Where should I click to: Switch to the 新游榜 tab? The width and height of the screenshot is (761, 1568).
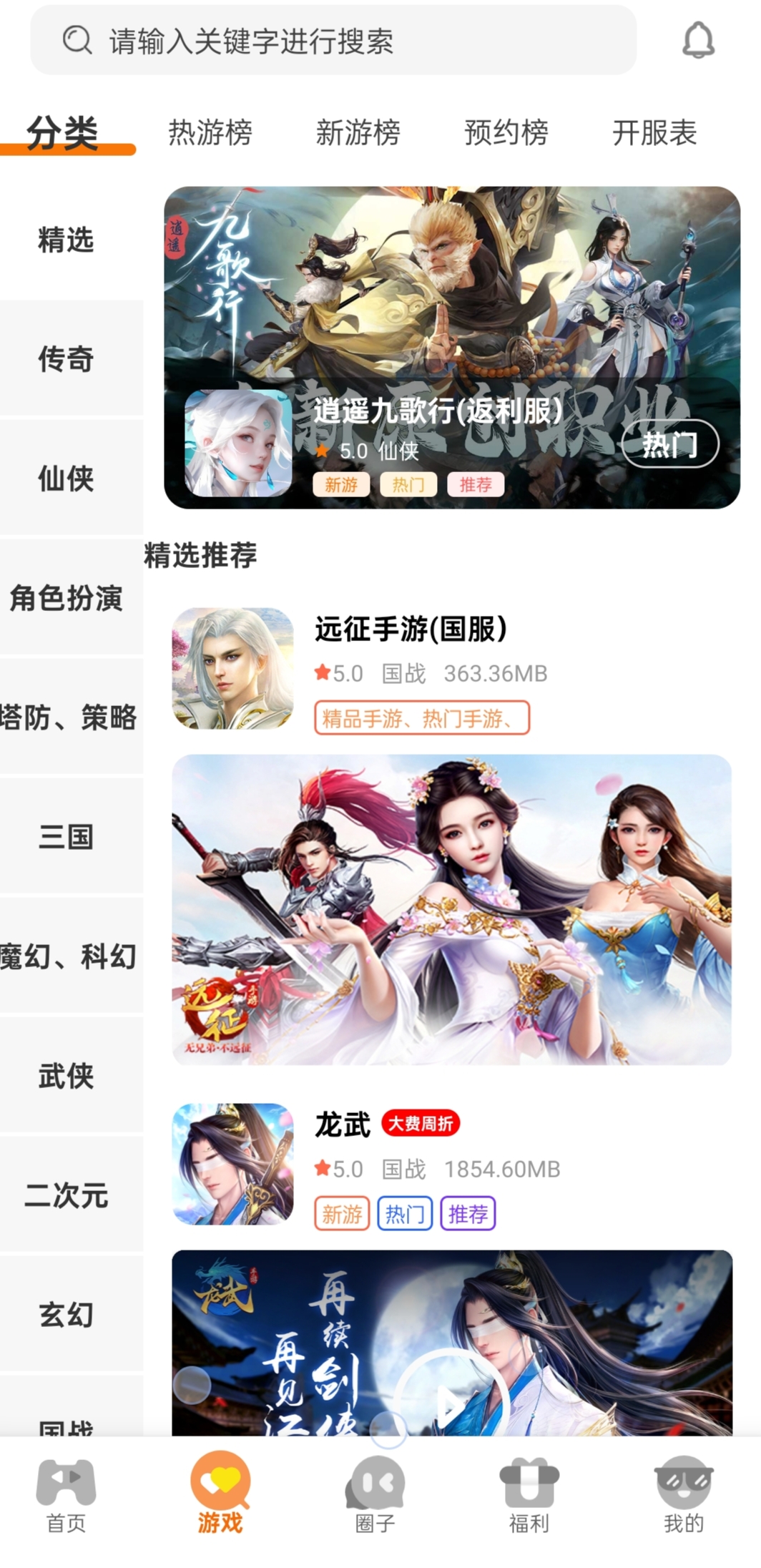point(358,133)
